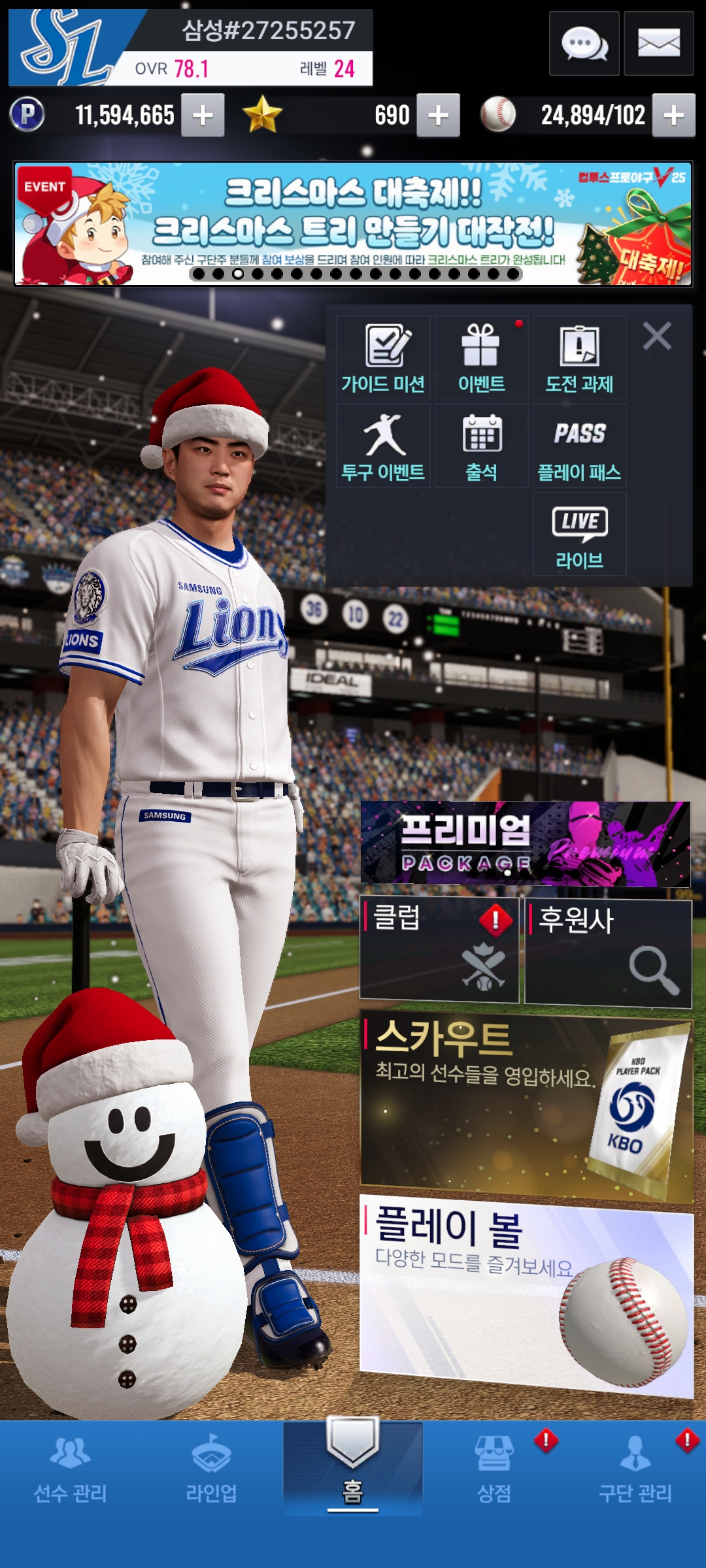706x1568 pixels.
Task: Open 투구 이벤트 pitching event
Action: tap(384, 446)
